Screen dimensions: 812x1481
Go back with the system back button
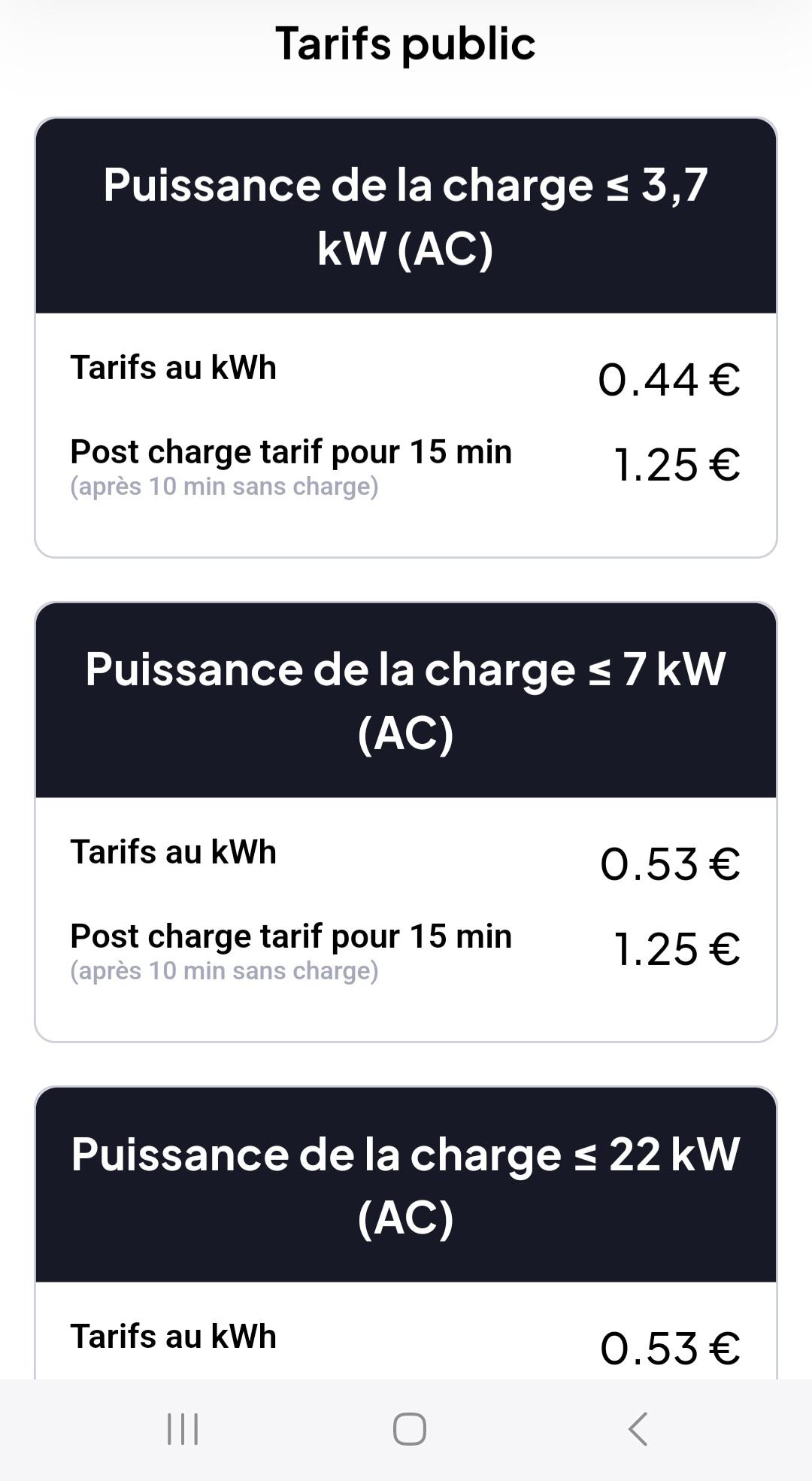click(x=638, y=1429)
